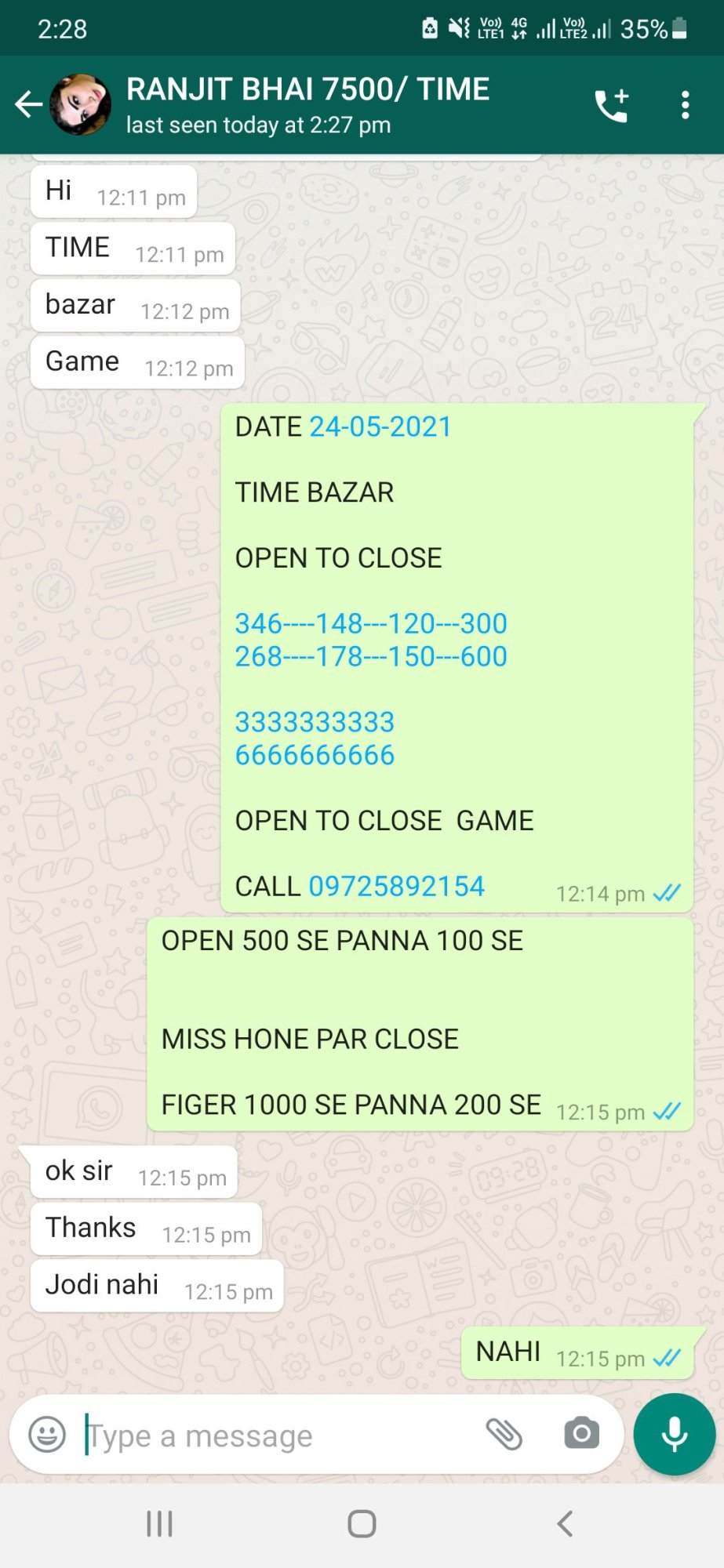
Task: Record a voice message with microphone
Action: pyautogui.click(x=675, y=1434)
